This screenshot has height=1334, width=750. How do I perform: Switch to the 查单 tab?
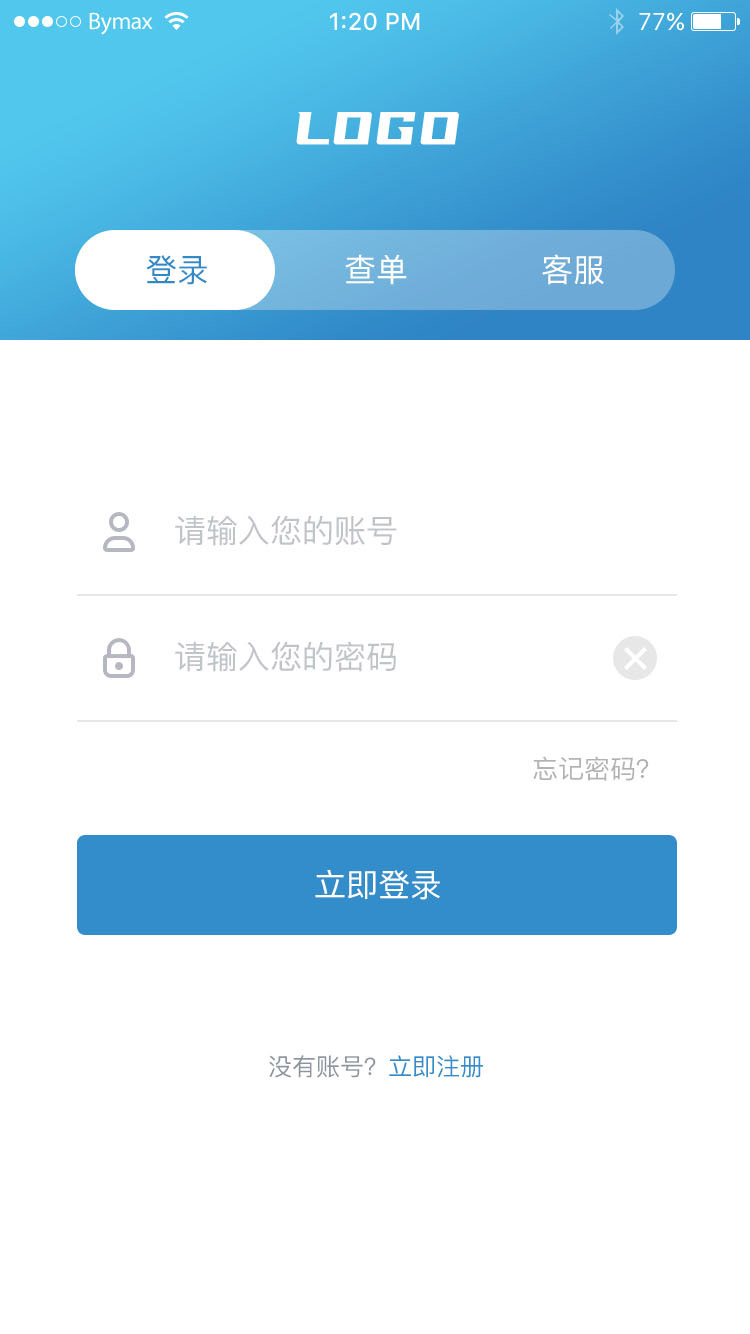tap(375, 270)
